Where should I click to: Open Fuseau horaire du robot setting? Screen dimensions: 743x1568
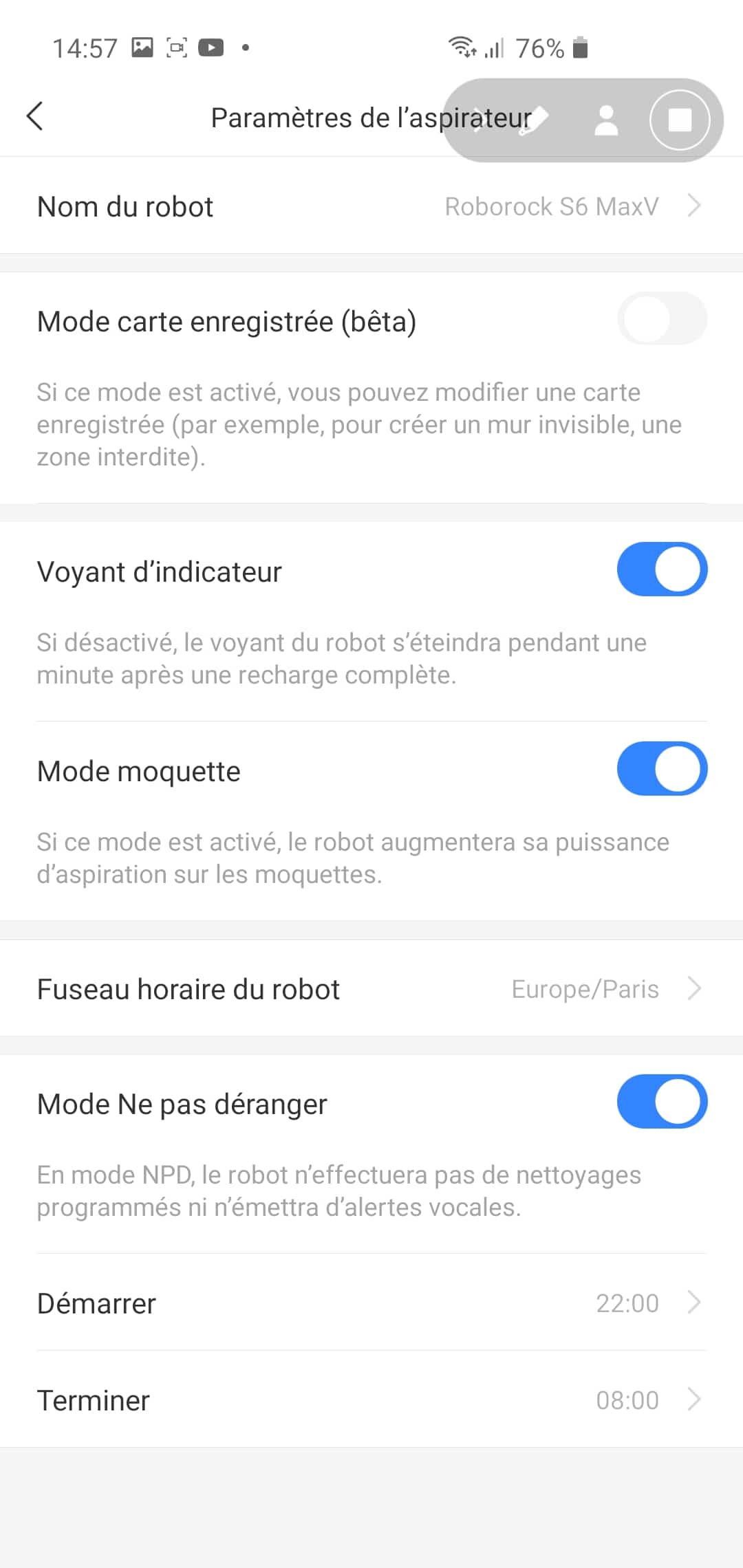coord(371,988)
